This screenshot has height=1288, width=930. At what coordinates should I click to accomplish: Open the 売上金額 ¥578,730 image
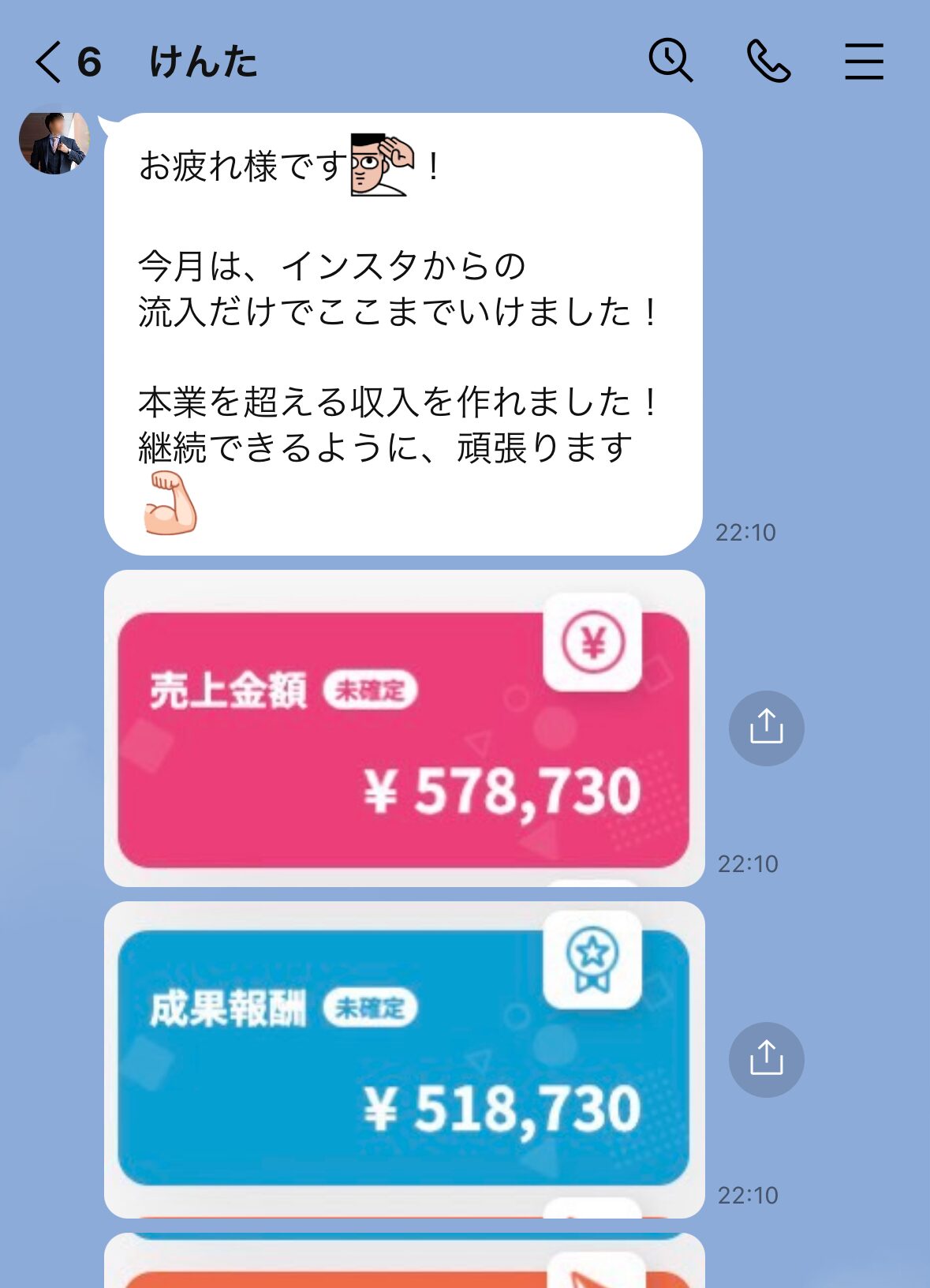coord(403,728)
